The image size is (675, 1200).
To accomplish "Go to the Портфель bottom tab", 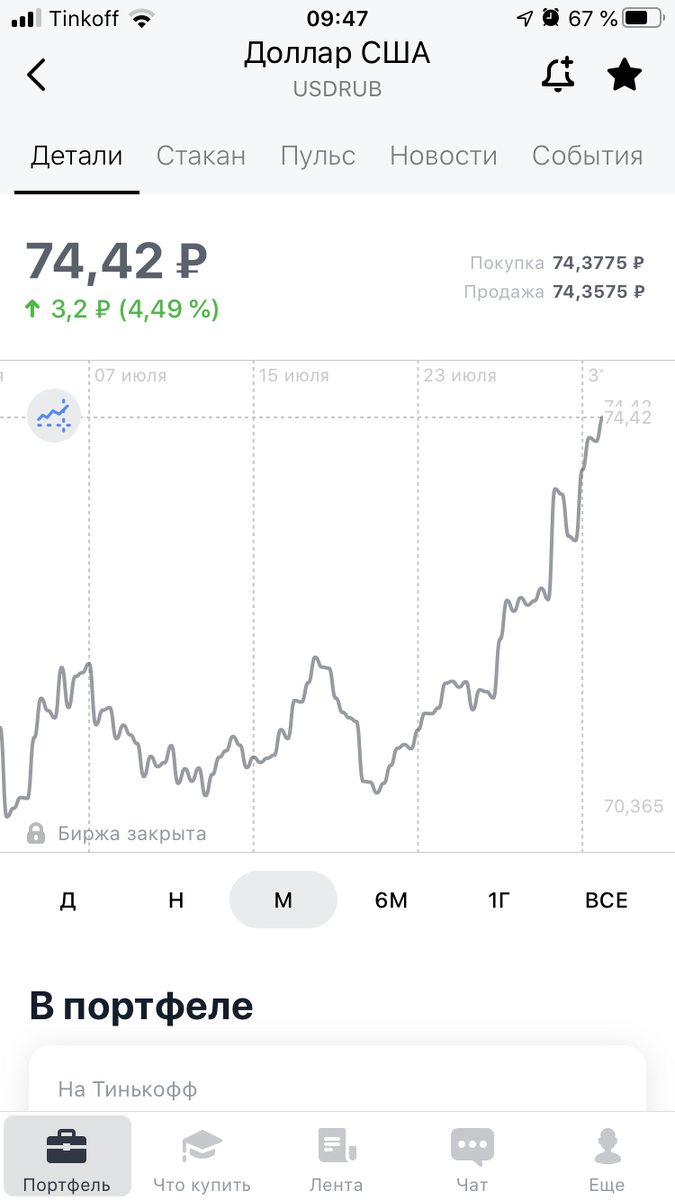I will tap(67, 1158).
